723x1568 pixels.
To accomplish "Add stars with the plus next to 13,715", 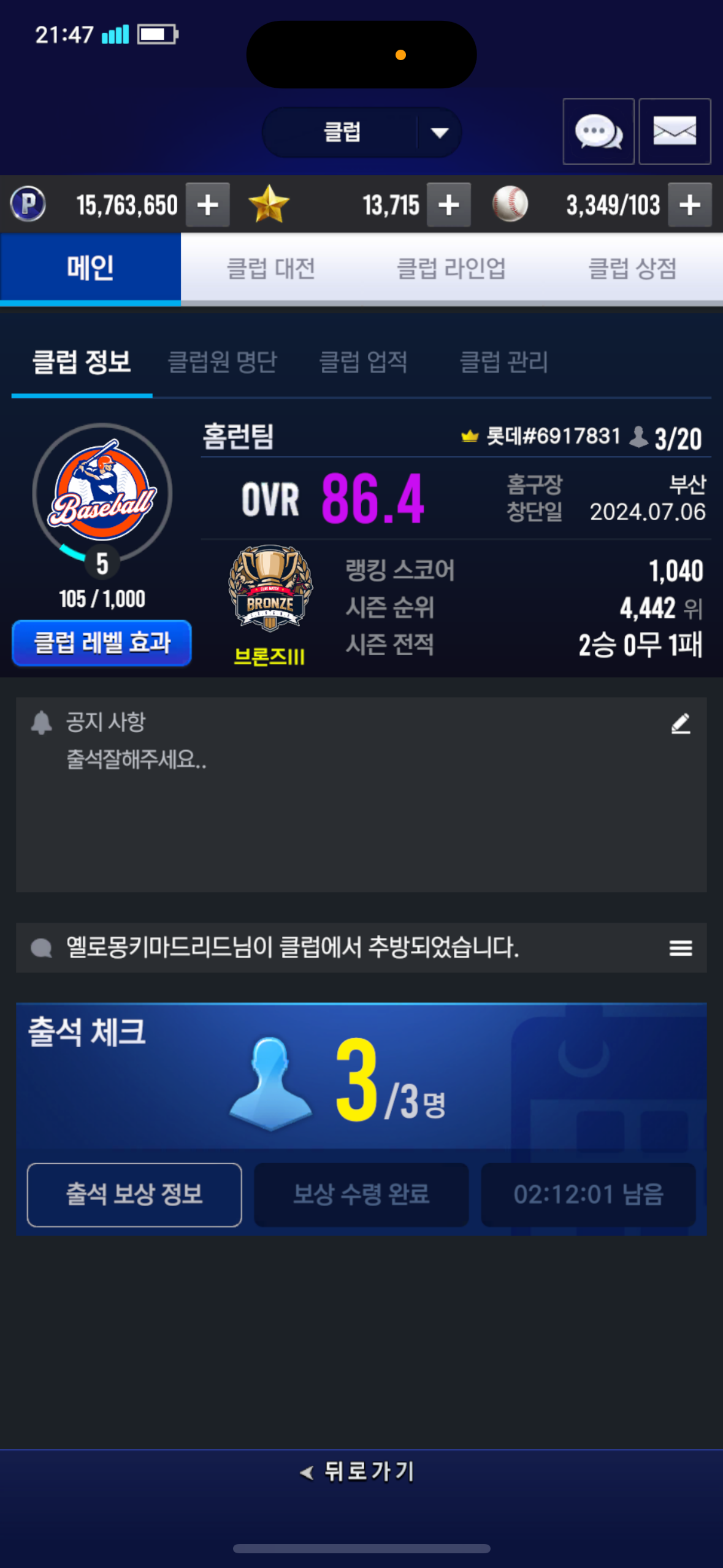I will [x=448, y=205].
